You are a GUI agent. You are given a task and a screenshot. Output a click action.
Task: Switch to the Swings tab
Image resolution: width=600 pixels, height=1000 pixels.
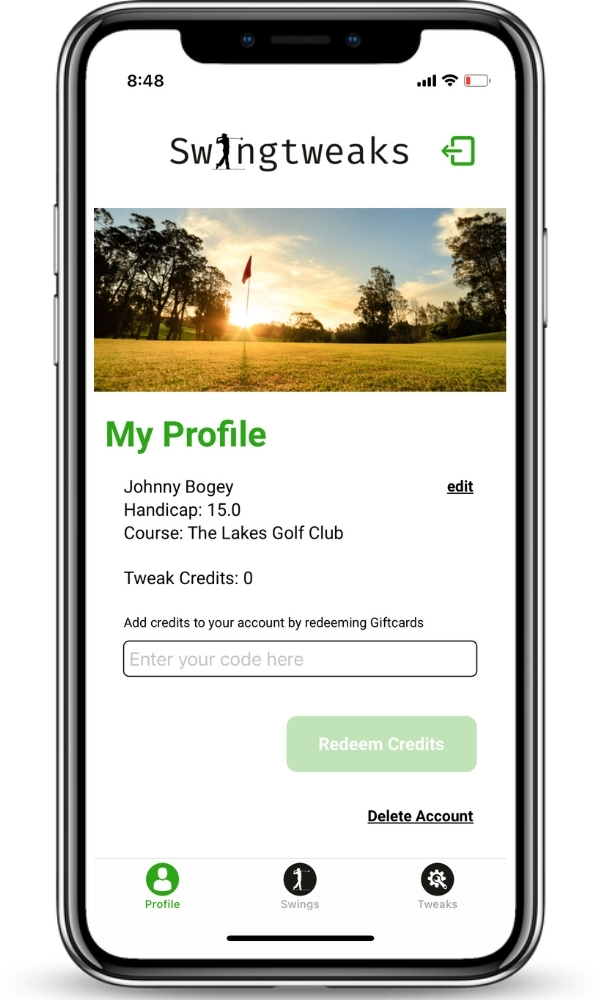pyautogui.click(x=300, y=885)
